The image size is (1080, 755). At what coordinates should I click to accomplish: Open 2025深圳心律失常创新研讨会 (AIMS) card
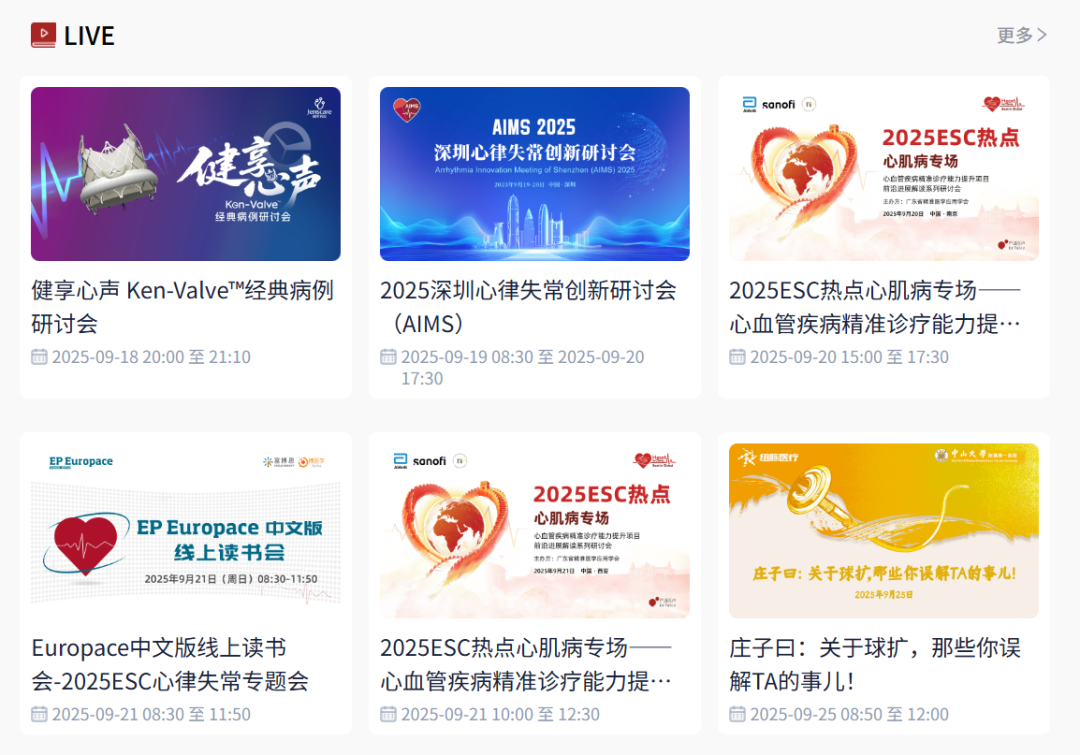click(534, 175)
